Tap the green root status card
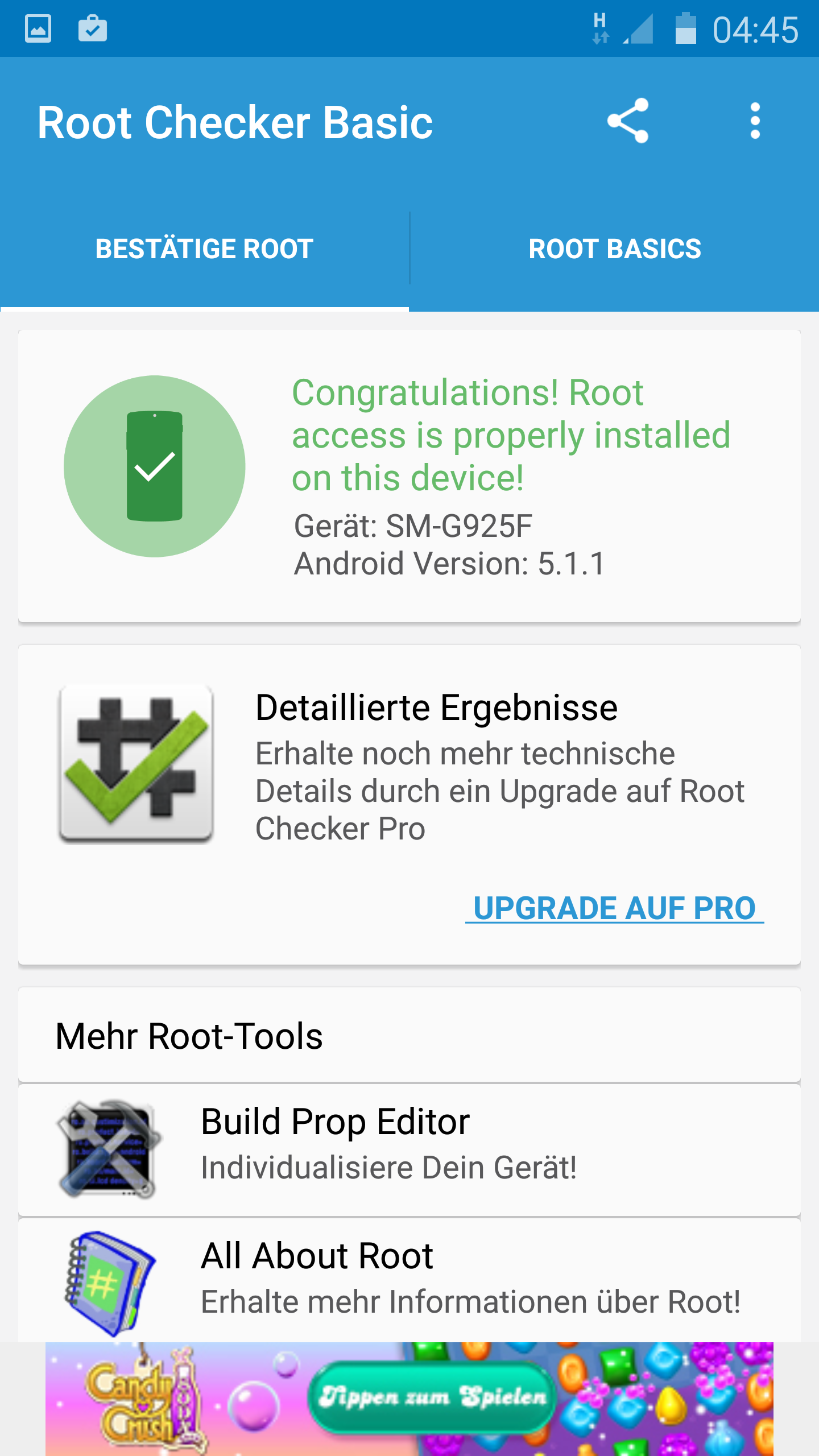The height and width of the screenshot is (1456, 819). coord(409,477)
